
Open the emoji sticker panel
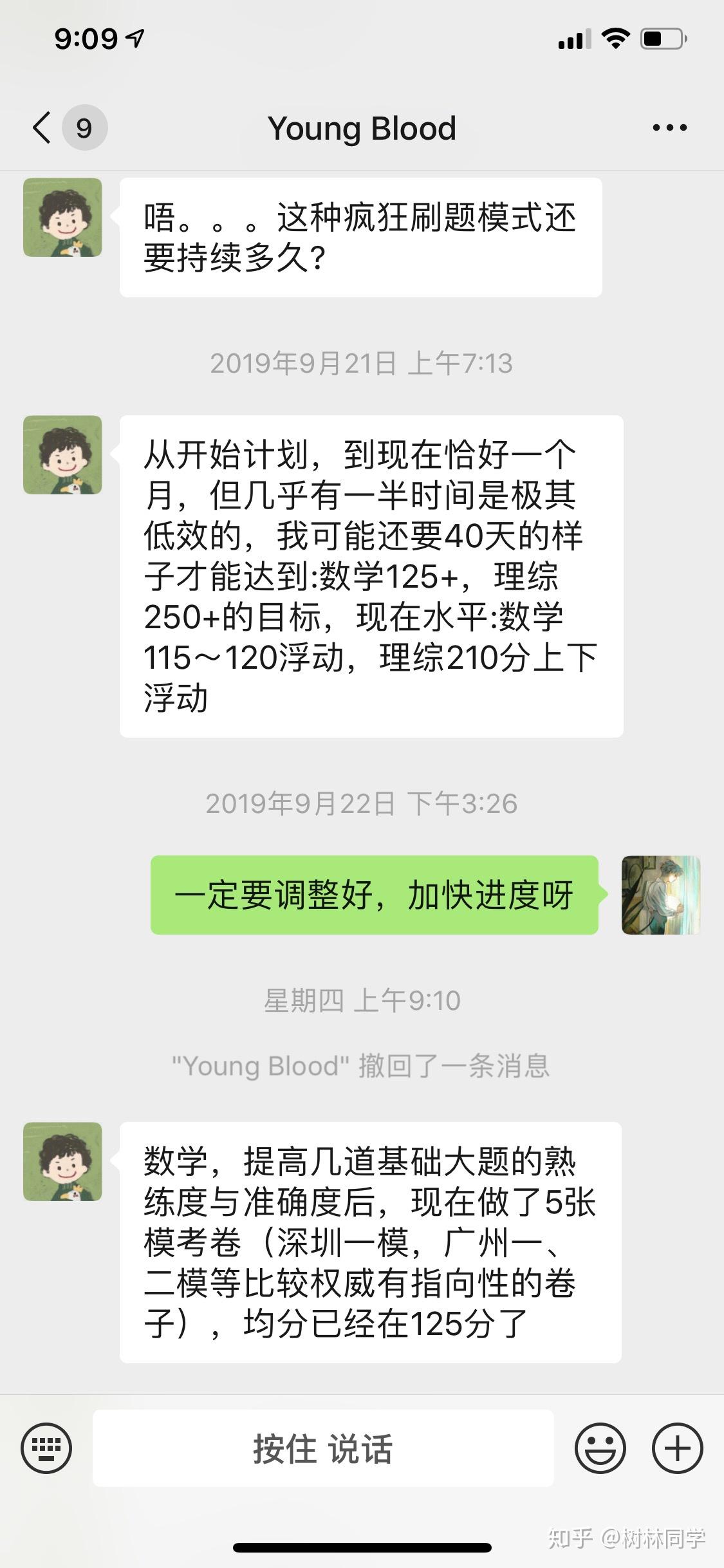[x=600, y=1448]
